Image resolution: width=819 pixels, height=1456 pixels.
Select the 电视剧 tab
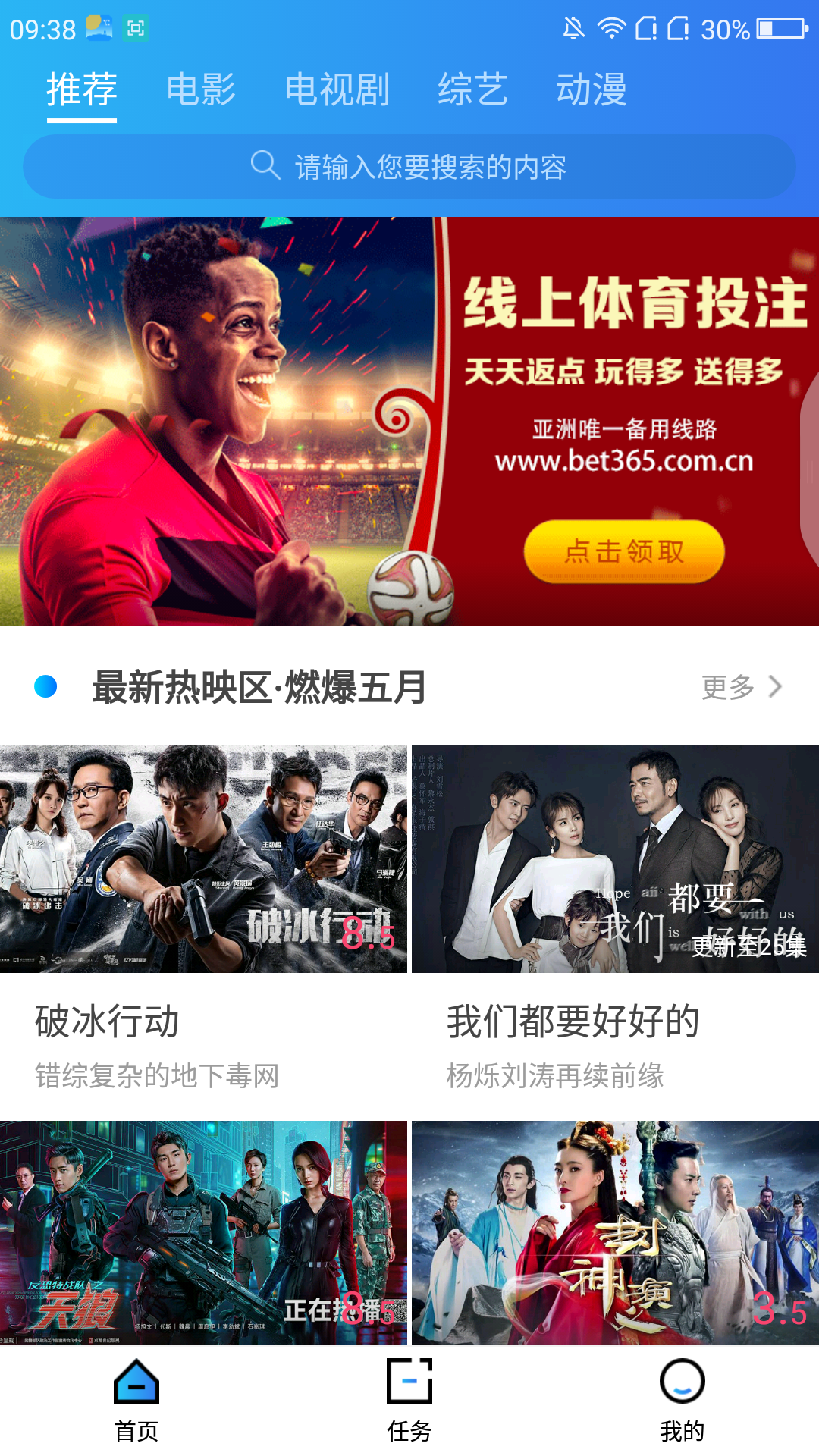(x=337, y=89)
